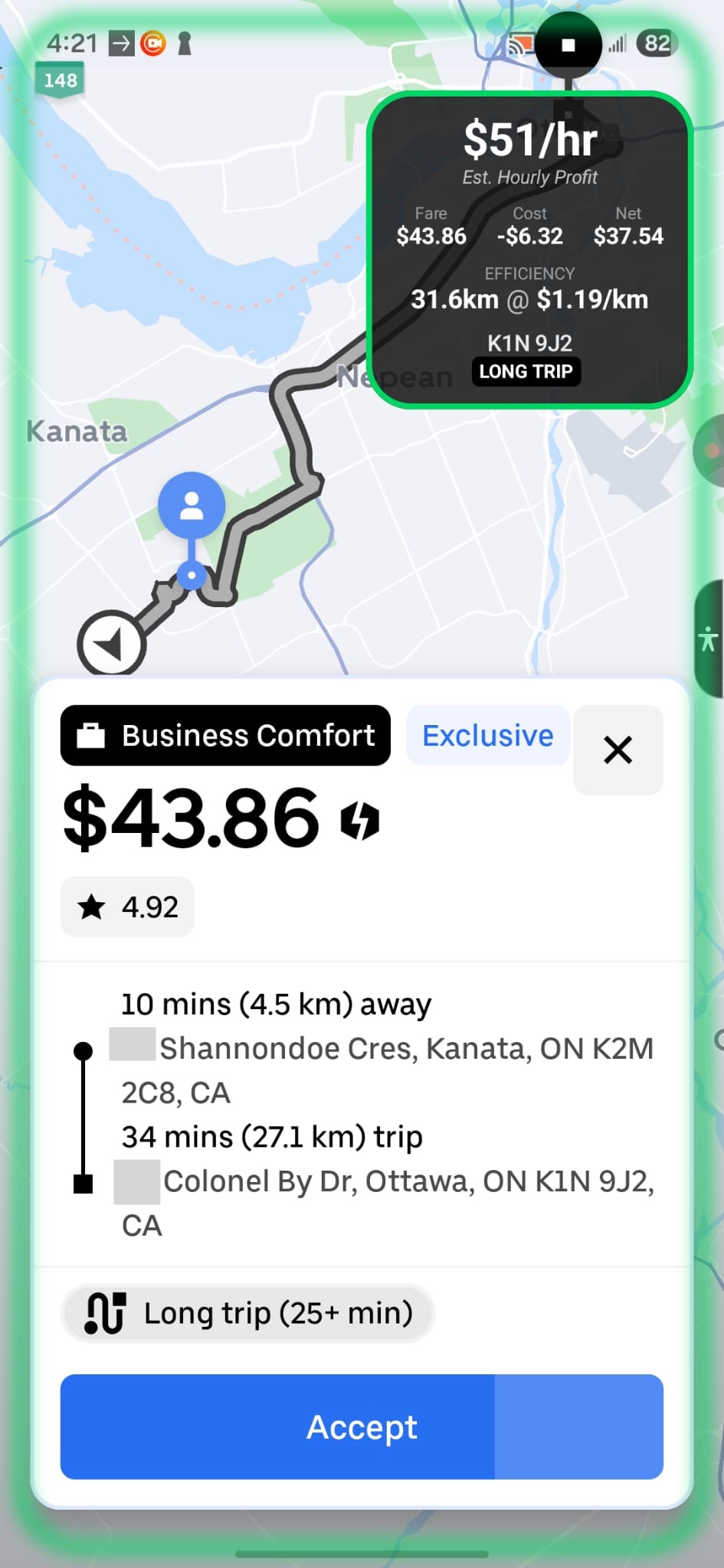Select the route icon on Long trip pill
This screenshot has height=1568, width=724.
point(107,1312)
